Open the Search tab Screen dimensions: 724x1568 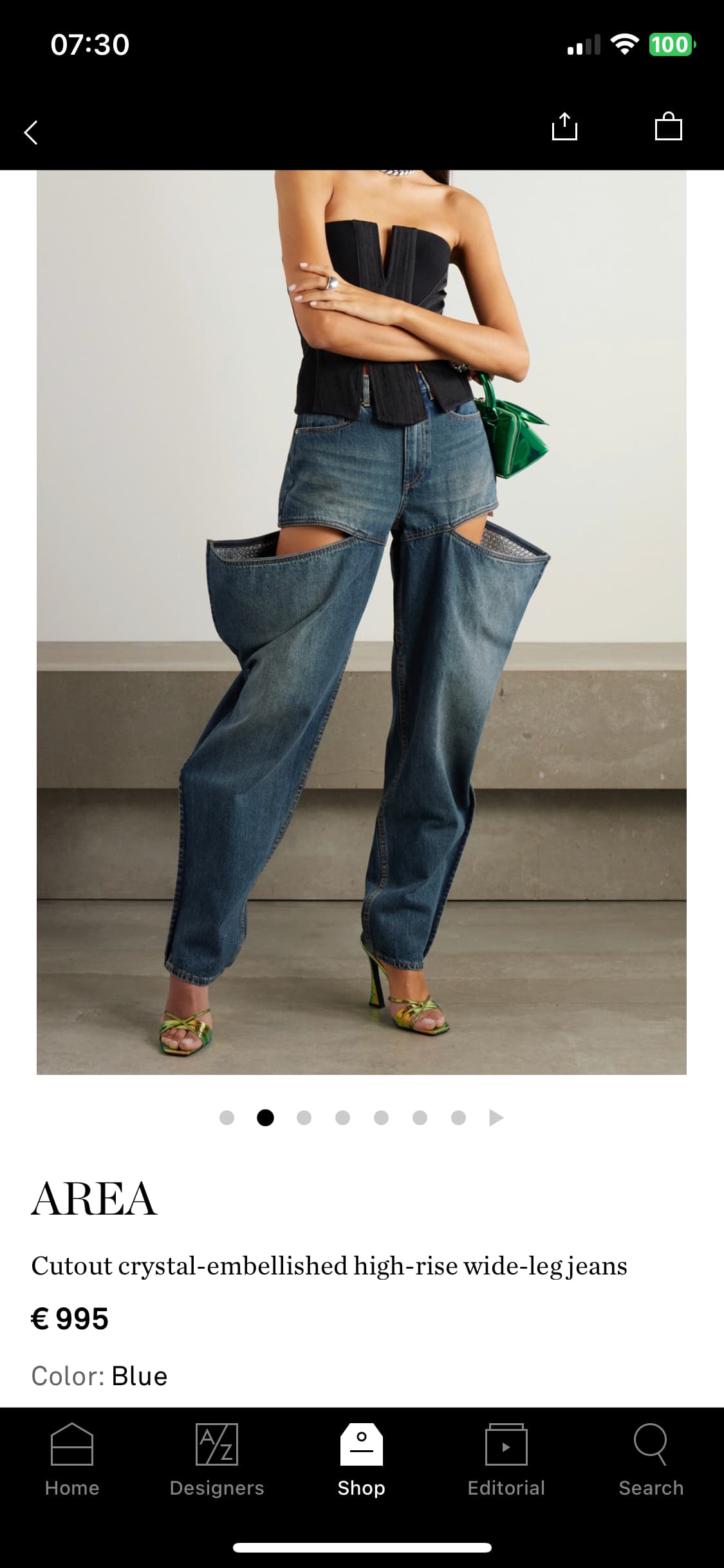pyautogui.click(x=651, y=1460)
